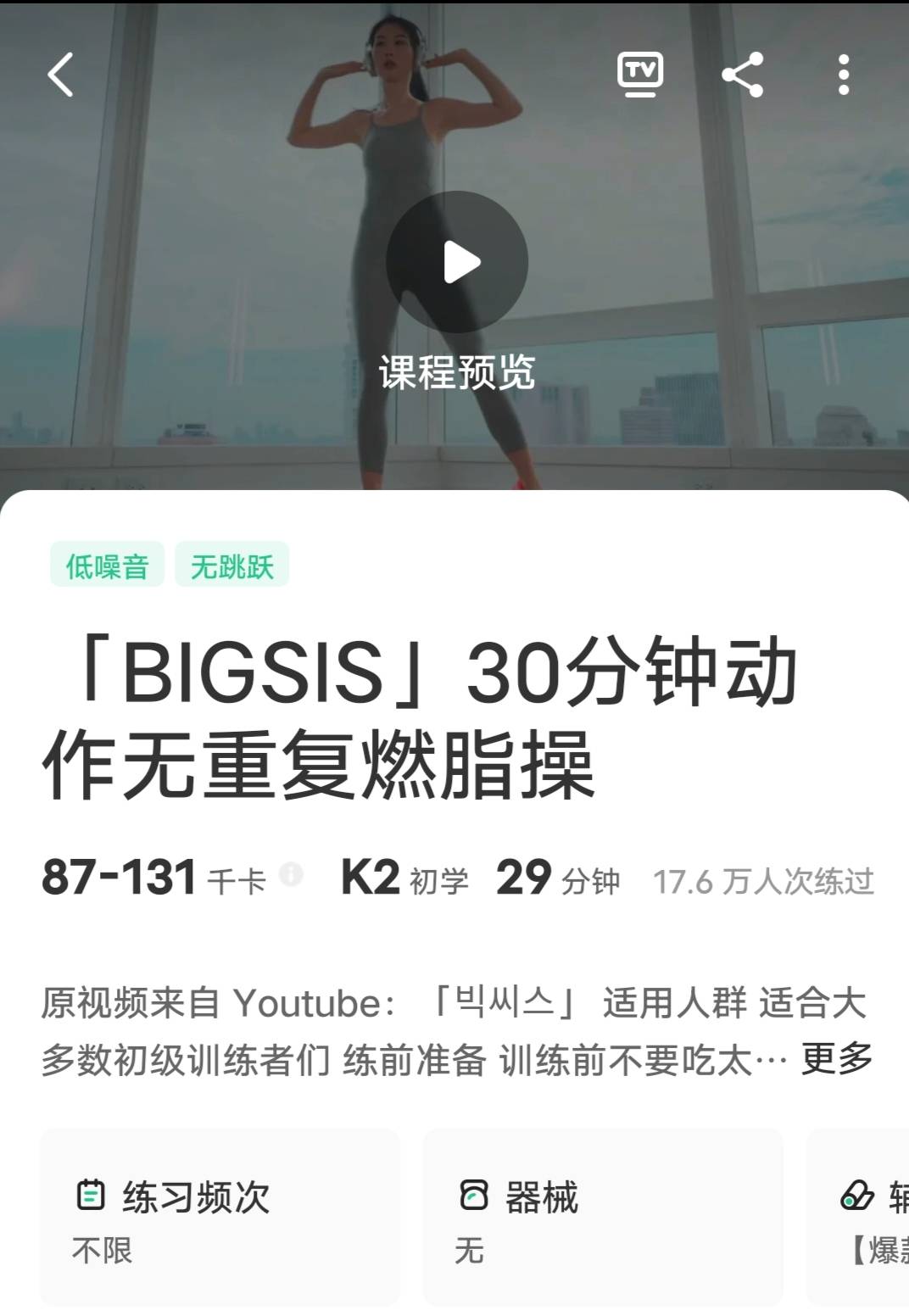Screen dimensions: 909x1316
Task: Select the 低噪音 tag
Action: tap(107, 562)
